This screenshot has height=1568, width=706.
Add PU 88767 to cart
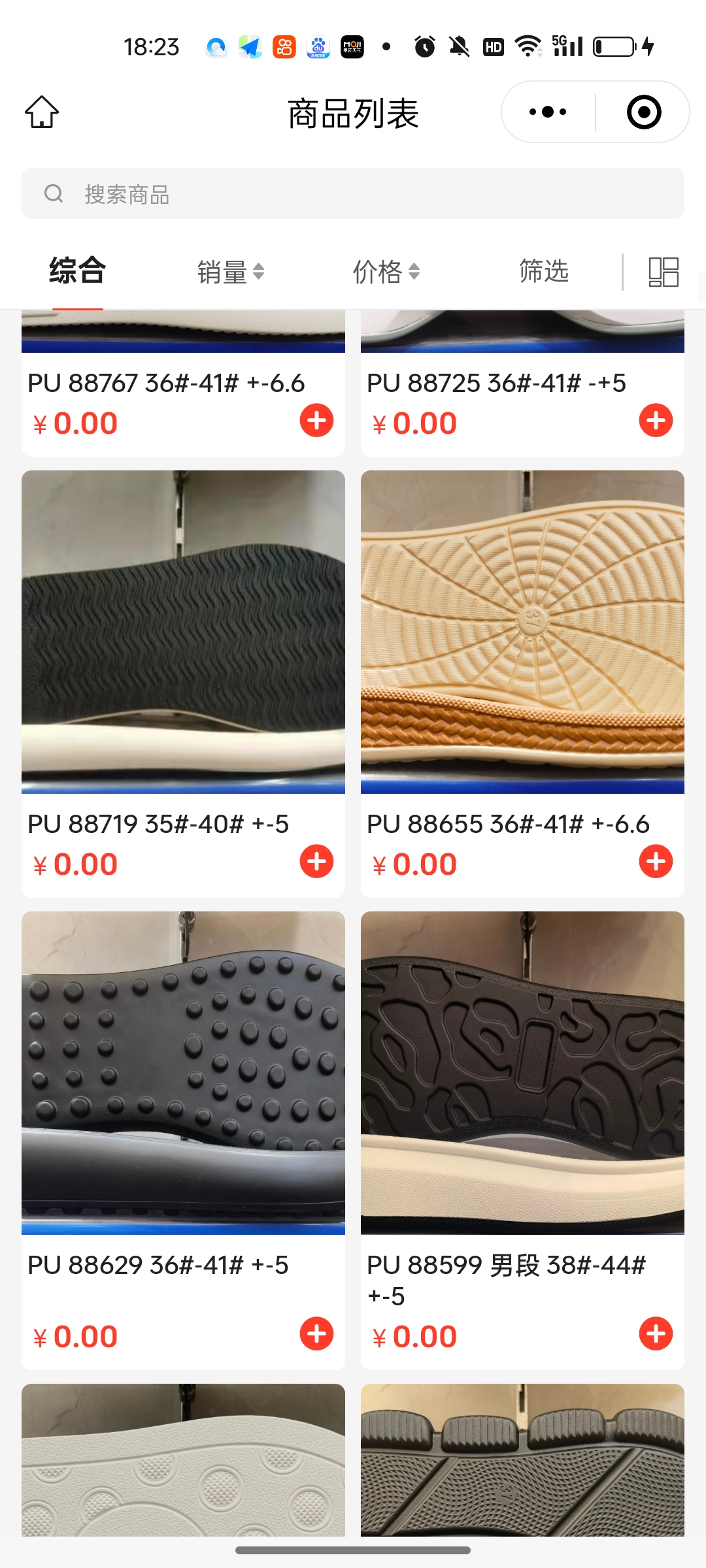(x=316, y=420)
